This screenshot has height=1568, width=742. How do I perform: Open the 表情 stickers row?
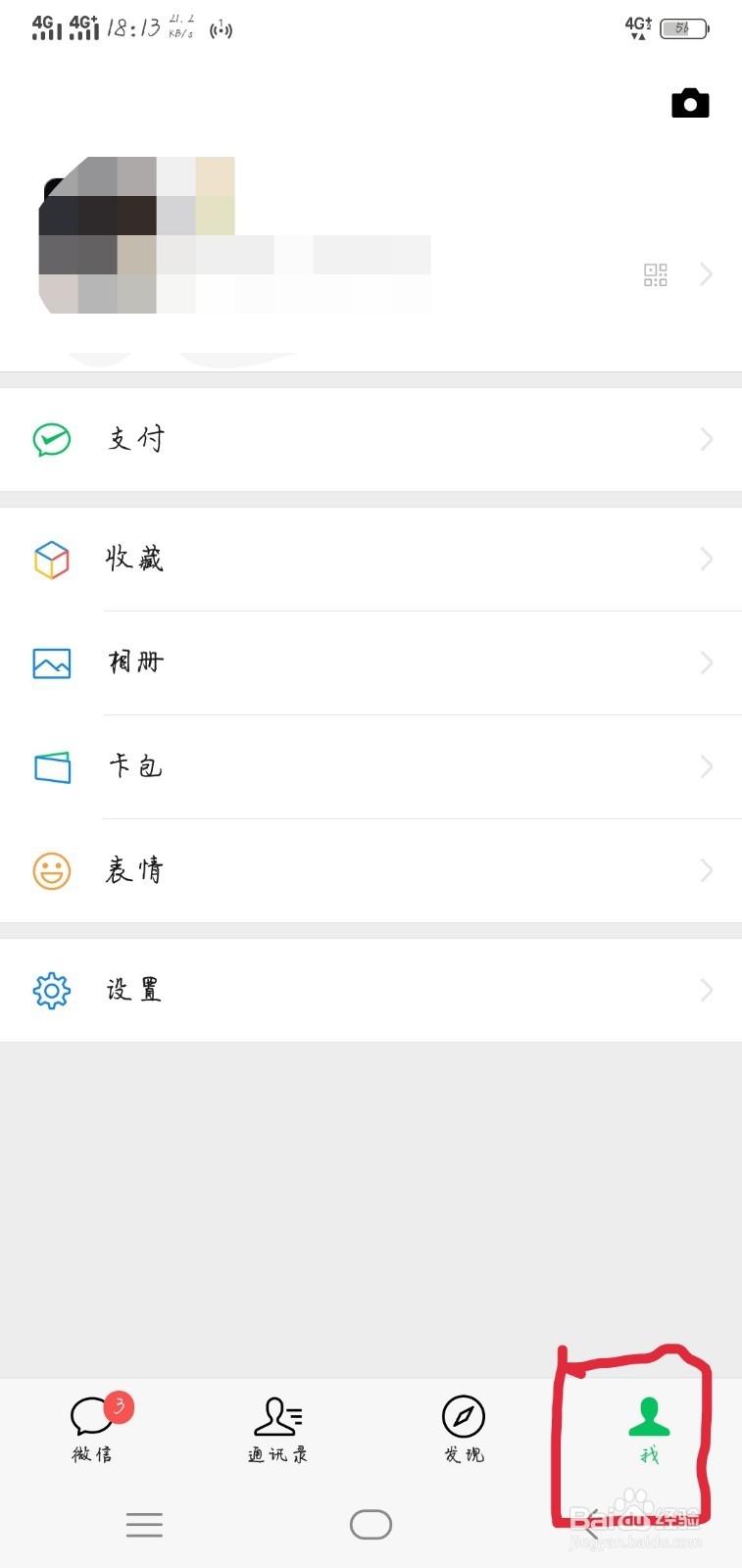tap(371, 870)
